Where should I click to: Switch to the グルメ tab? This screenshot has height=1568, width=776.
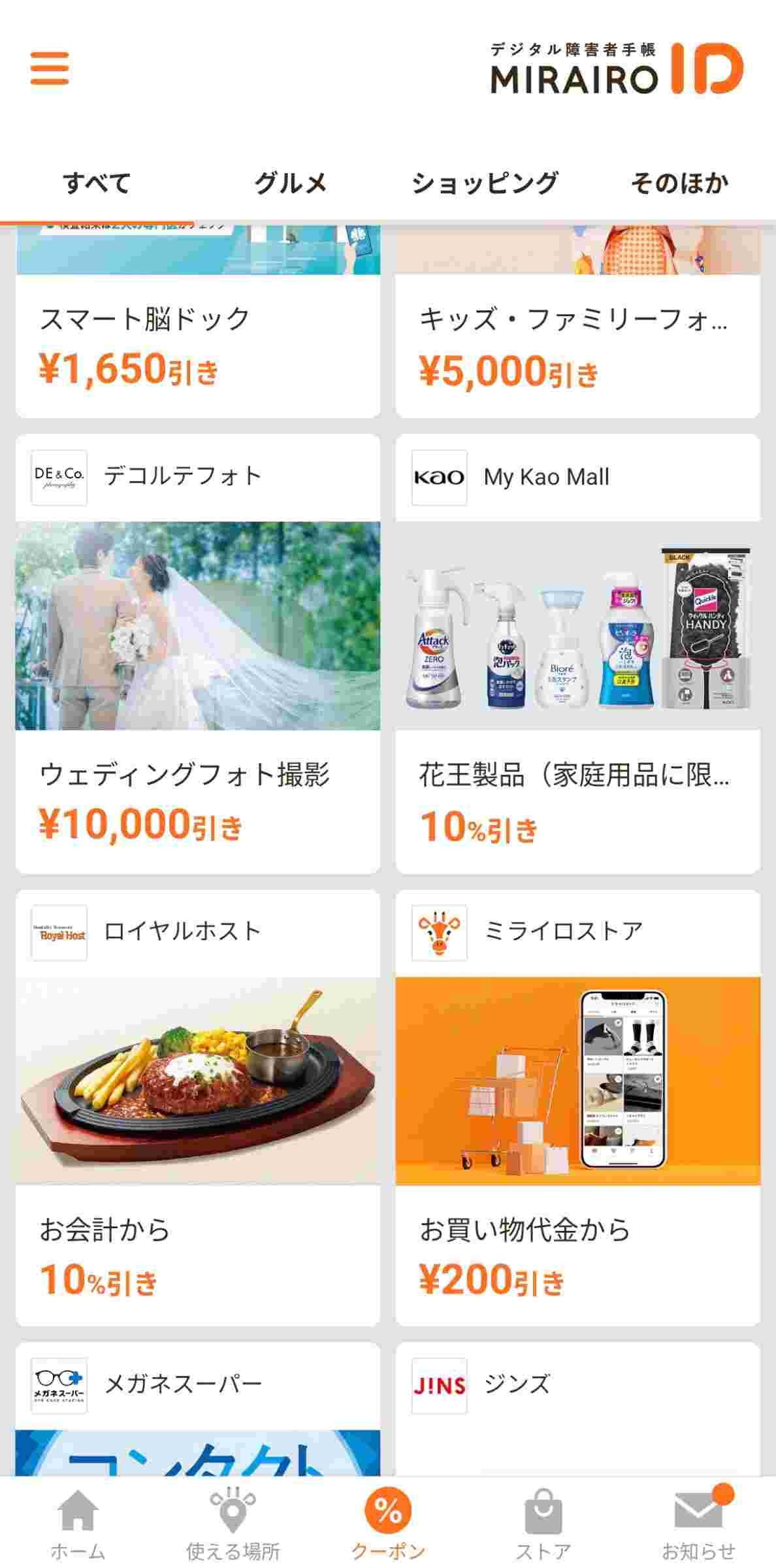point(291,183)
